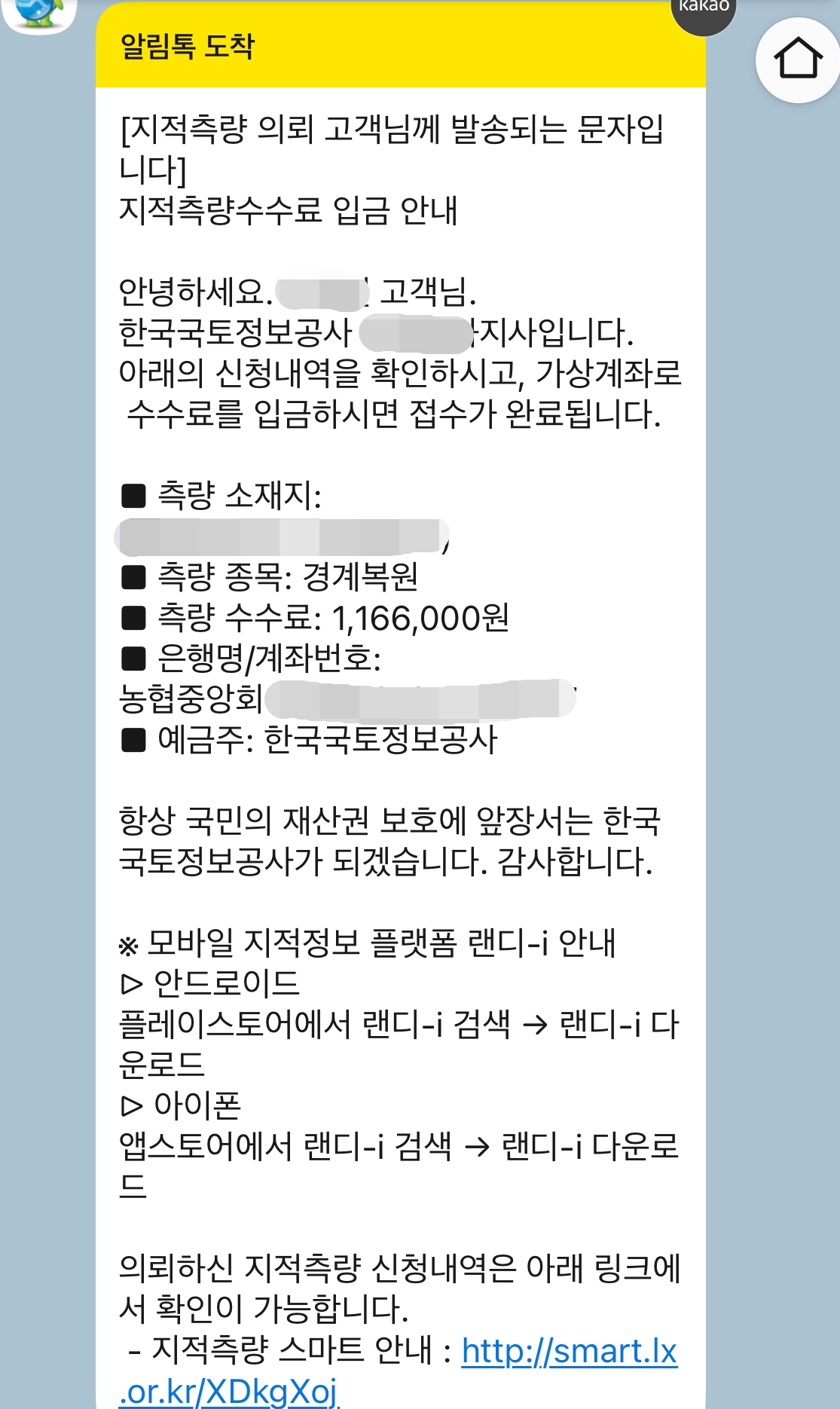Open the smart.lx.or.kr survey link
This screenshot has height=1409, width=840.
point(569,1352)
